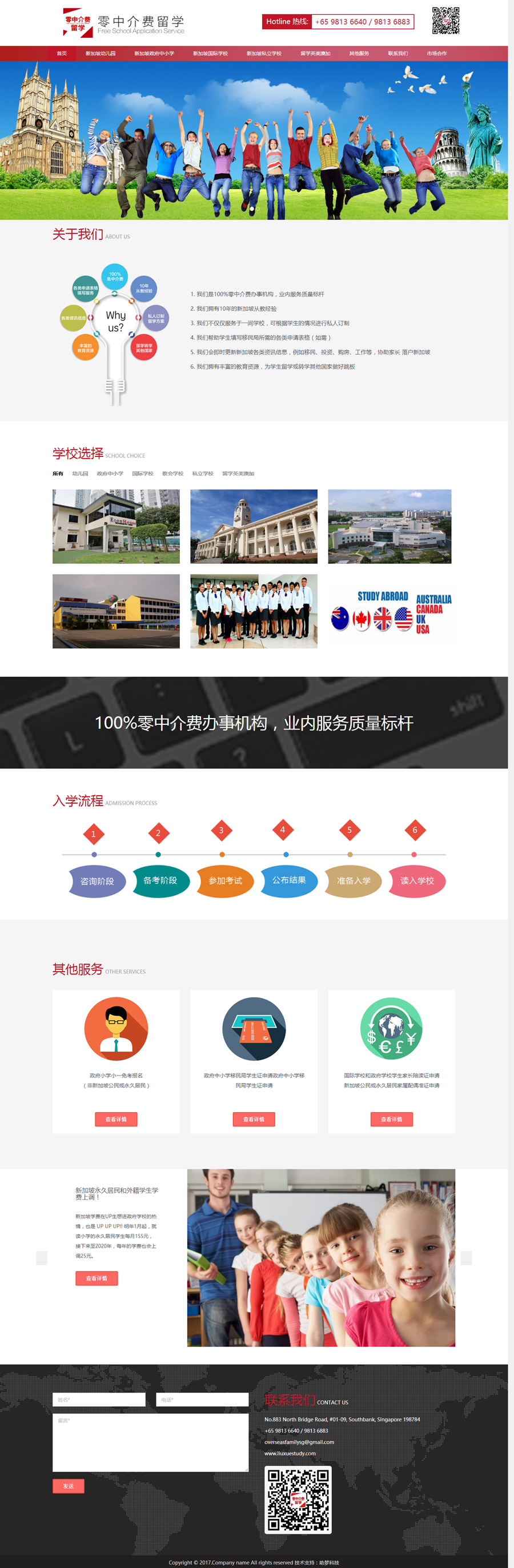
Task: Tap the 留言 message text area
Action: (x=150, y=1442)
